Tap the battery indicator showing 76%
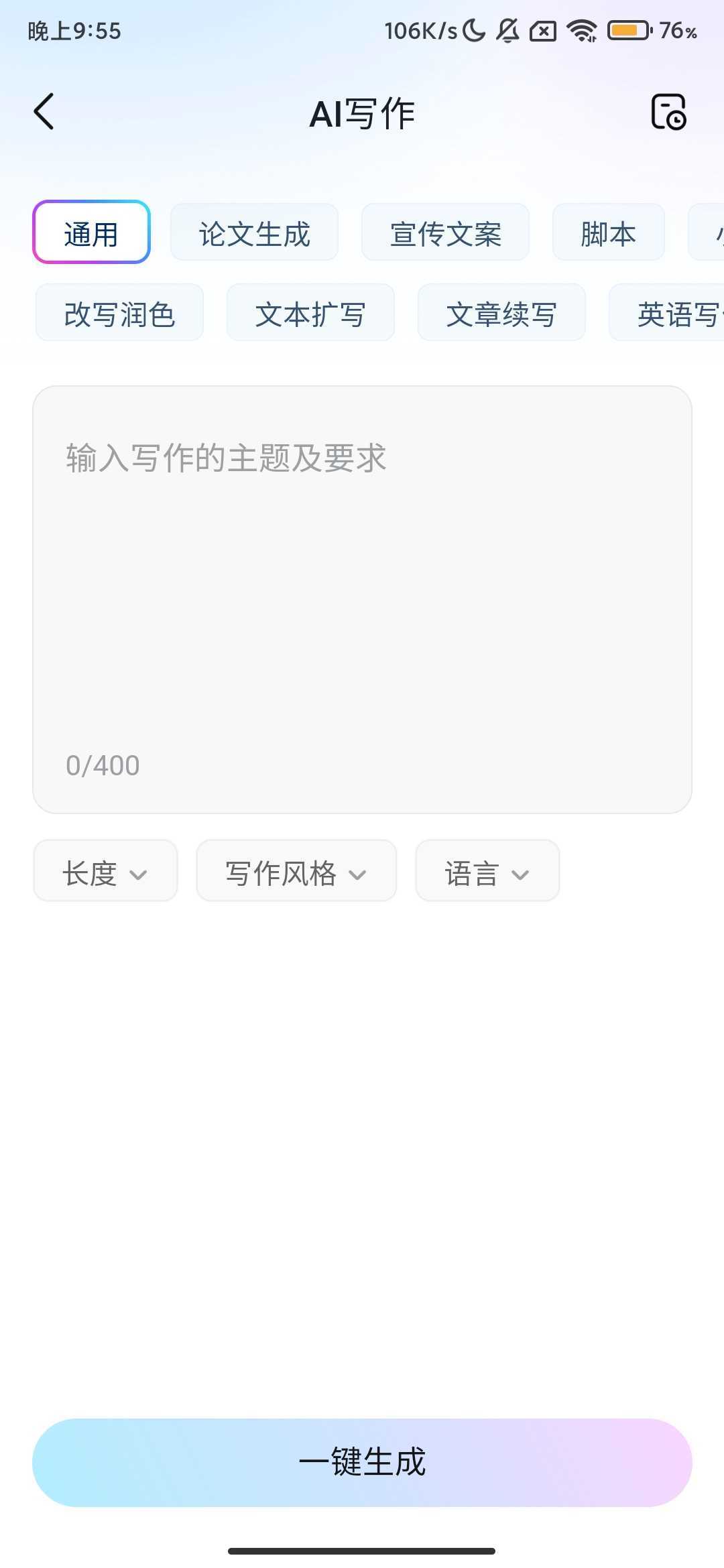Screen dimensions: 724x1568 (627, 30)
